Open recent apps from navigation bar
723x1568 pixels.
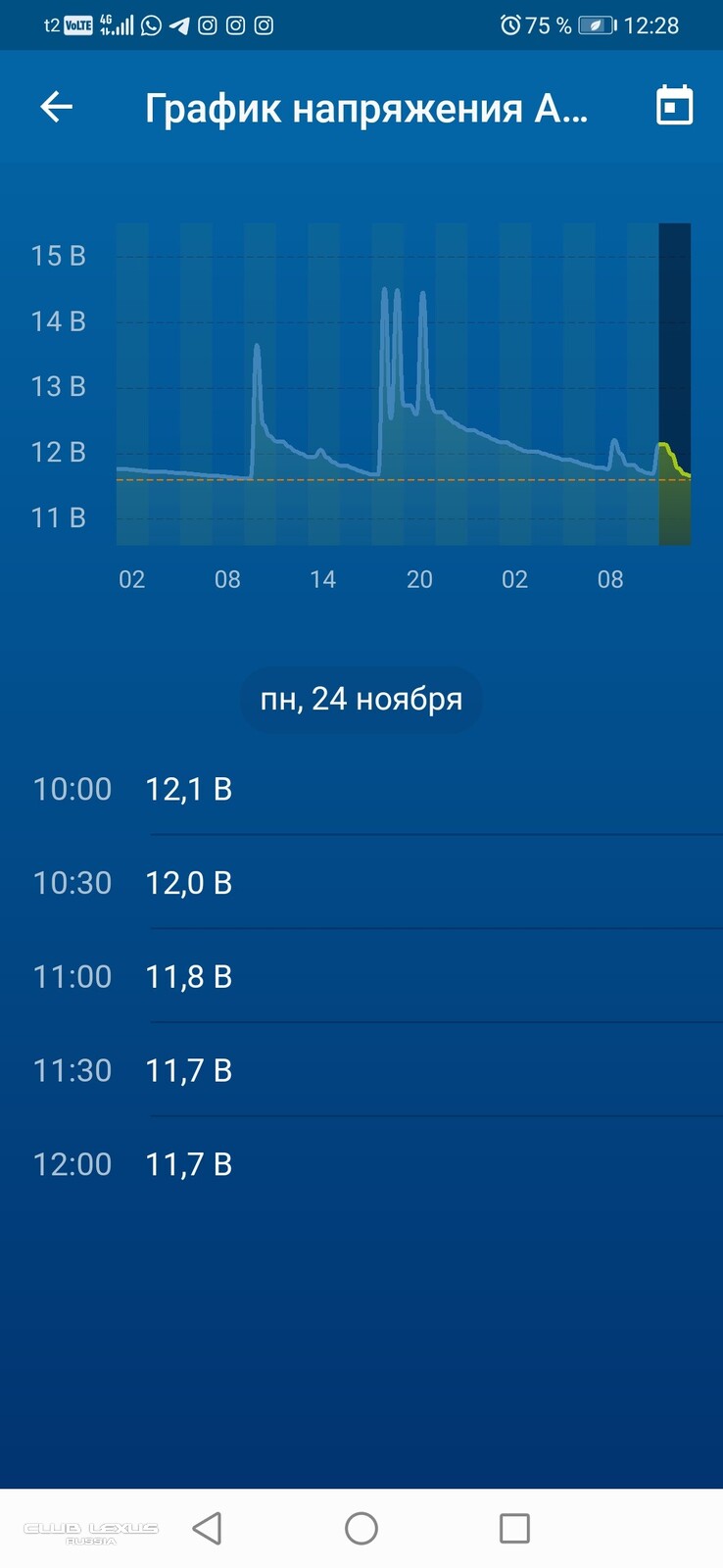514,1528
